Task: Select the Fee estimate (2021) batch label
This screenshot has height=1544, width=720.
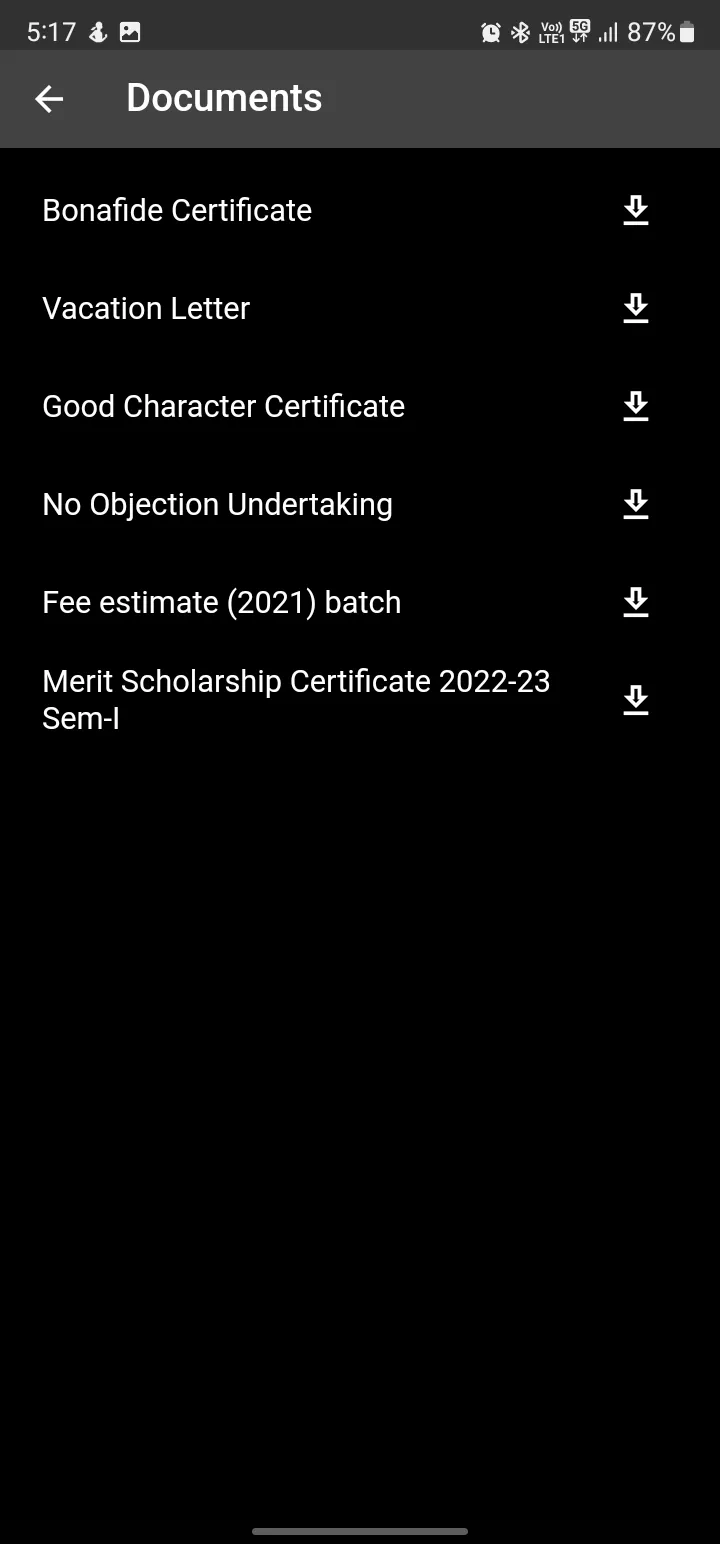Action: tap(221, 602)
